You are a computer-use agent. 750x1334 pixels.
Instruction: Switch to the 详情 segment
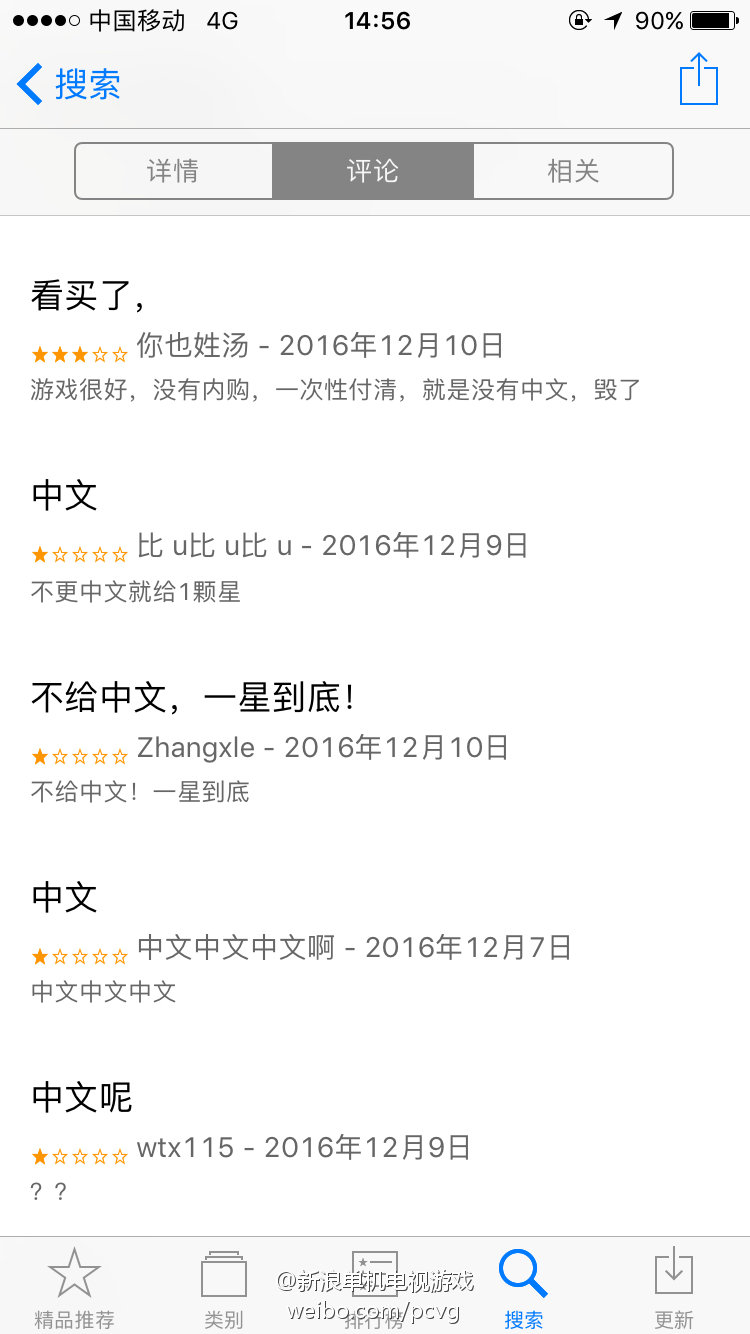173,171
